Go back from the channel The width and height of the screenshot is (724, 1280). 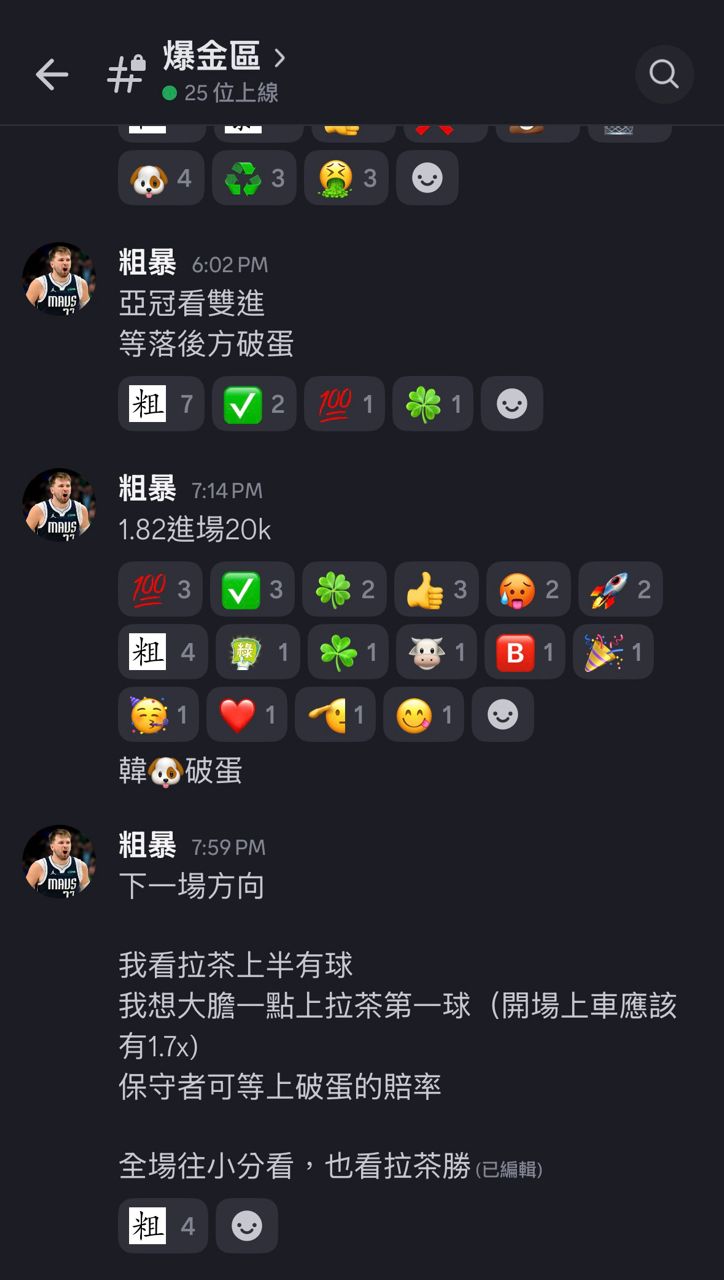(51, 74)
